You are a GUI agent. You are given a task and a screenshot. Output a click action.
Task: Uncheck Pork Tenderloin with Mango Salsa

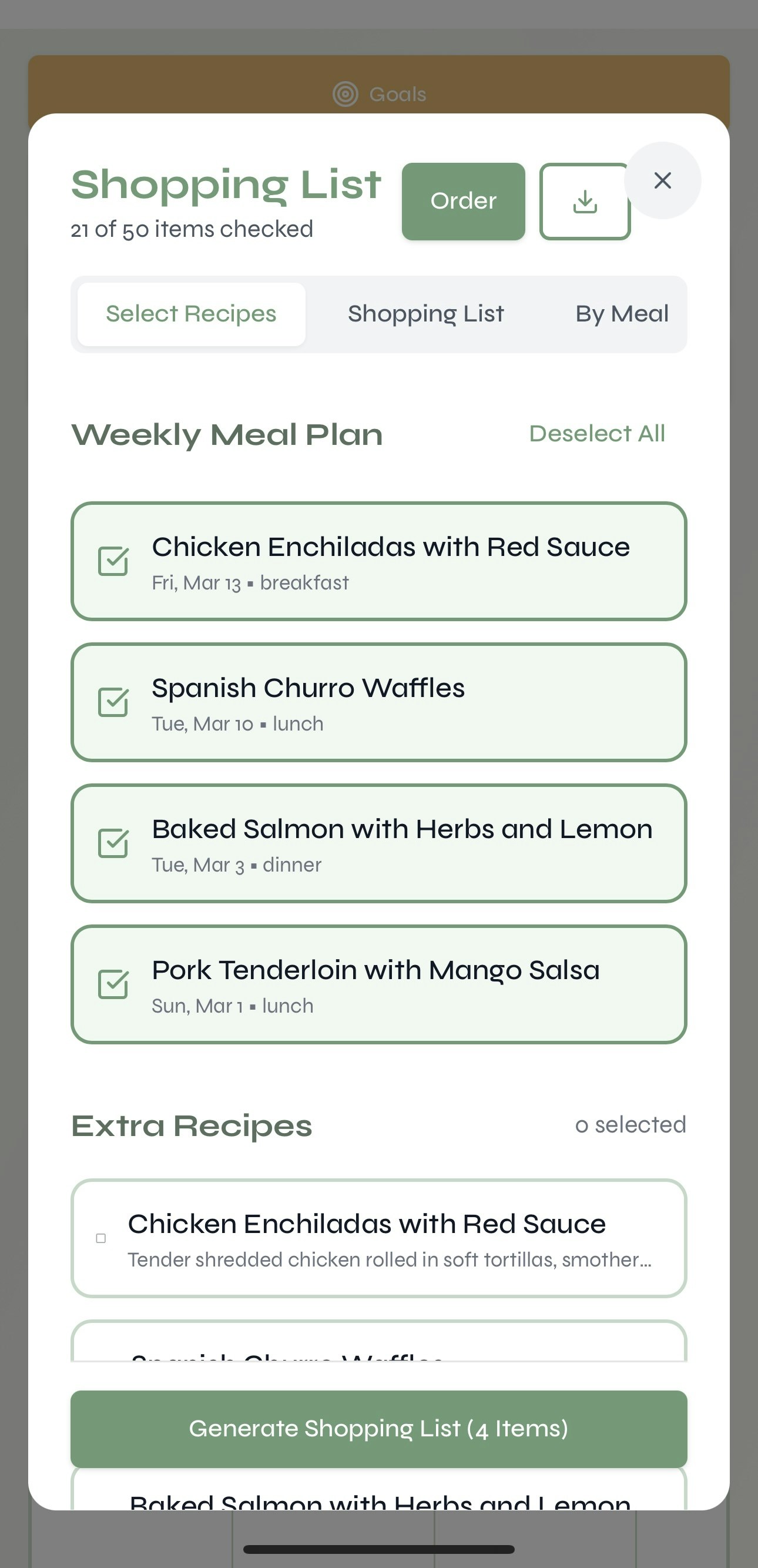(x=113, y=984)
